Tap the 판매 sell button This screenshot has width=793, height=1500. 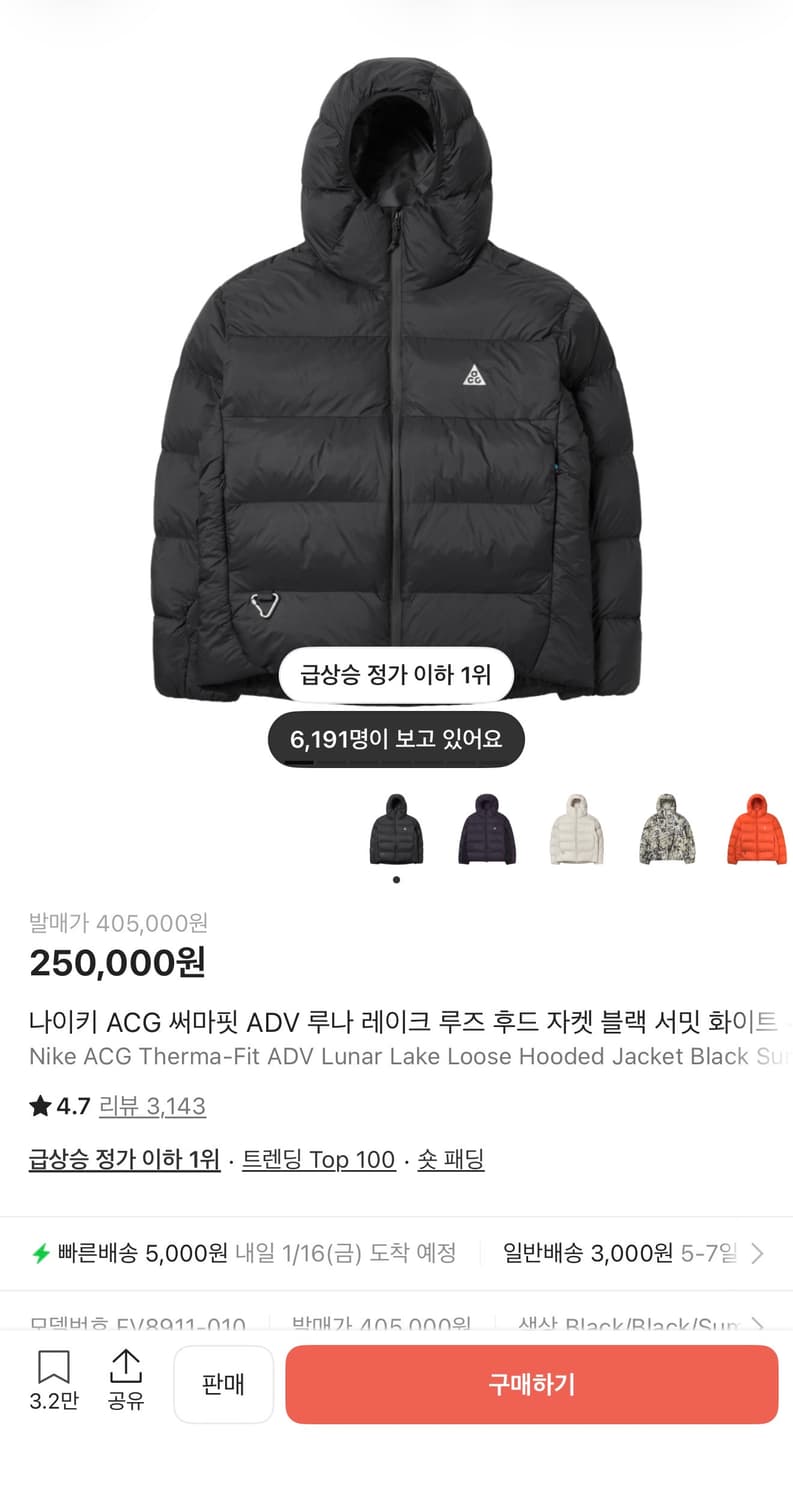coord(223,1384)
